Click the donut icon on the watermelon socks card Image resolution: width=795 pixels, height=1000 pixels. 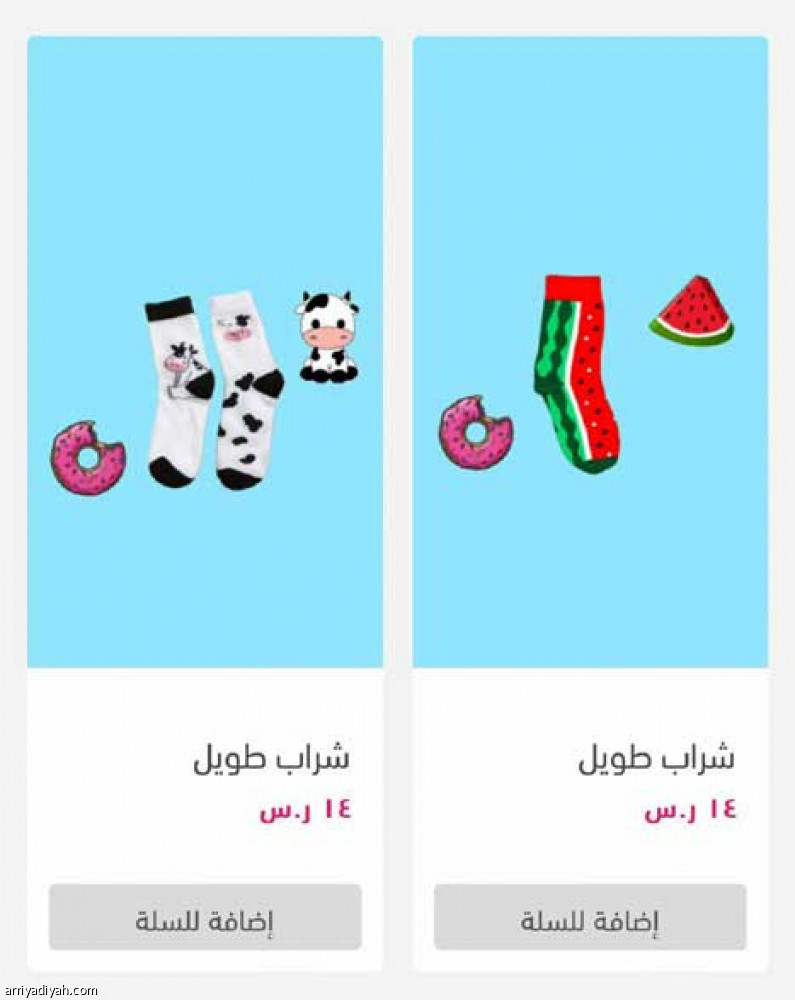473,430
